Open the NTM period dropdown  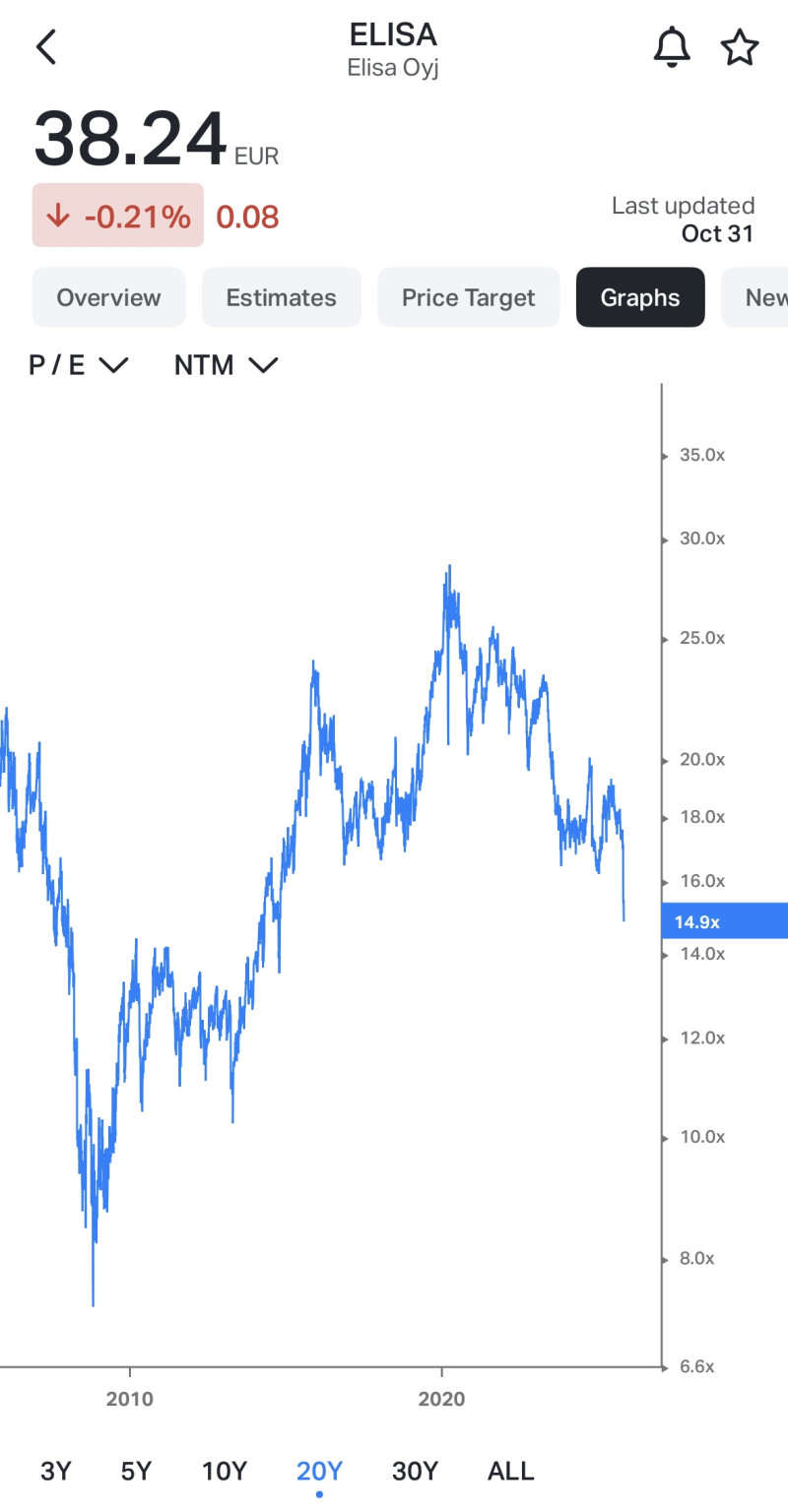click(226, 365)
